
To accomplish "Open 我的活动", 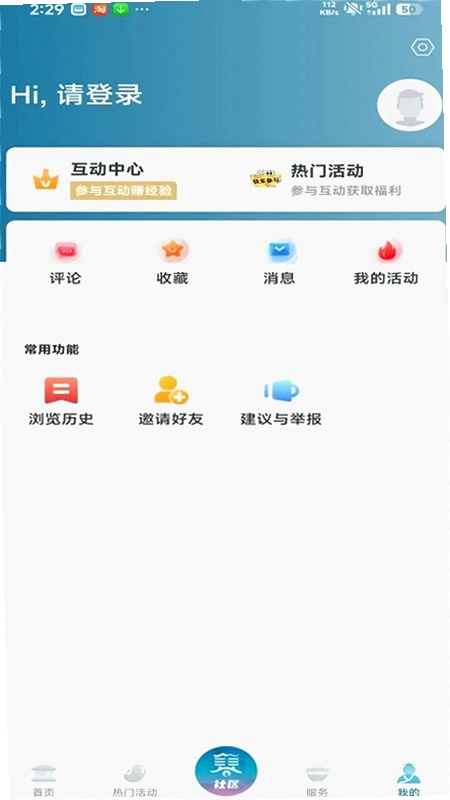I will point(386,263).
